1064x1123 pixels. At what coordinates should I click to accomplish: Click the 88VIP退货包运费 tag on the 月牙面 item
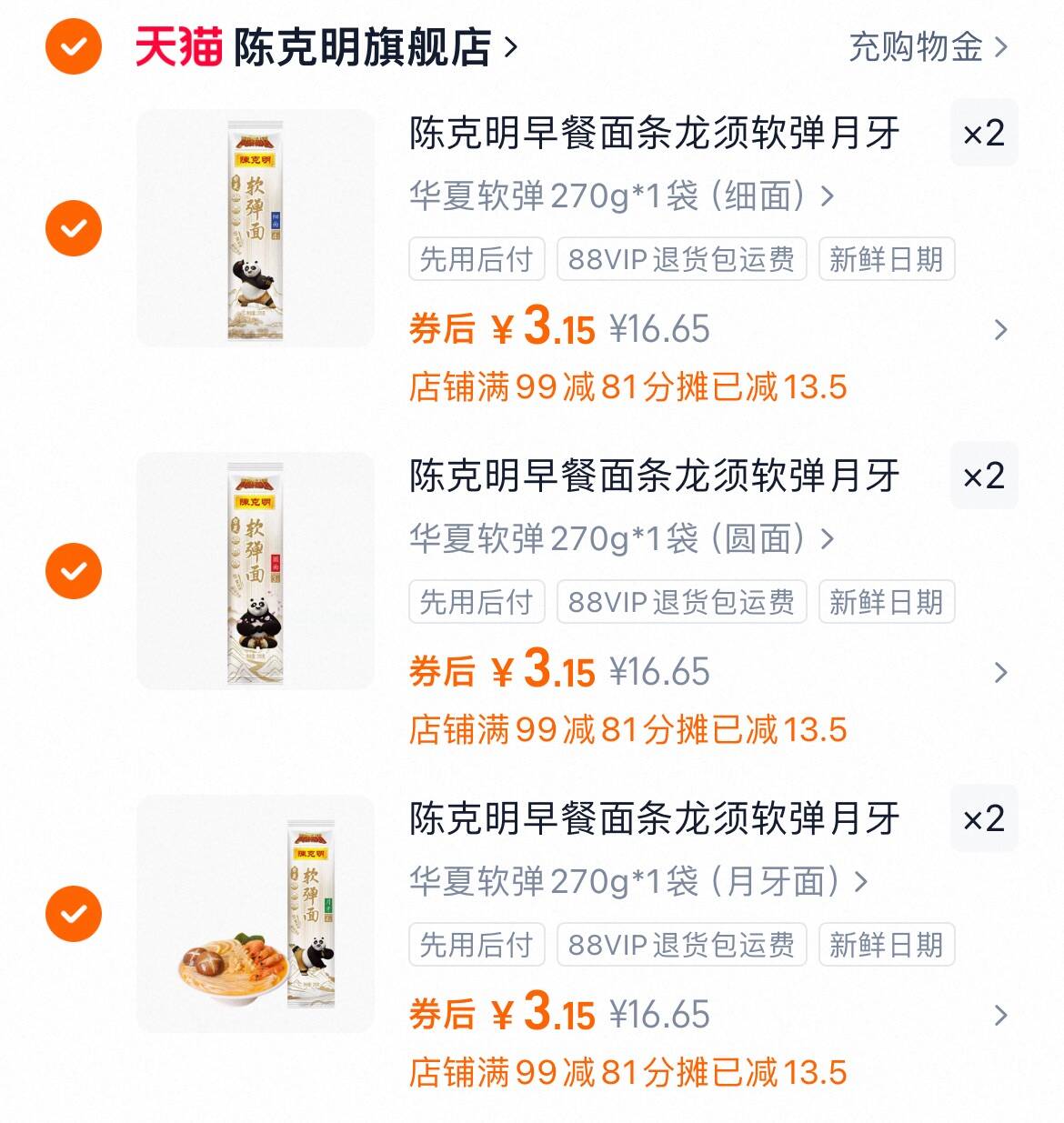(x=681, y=946)
